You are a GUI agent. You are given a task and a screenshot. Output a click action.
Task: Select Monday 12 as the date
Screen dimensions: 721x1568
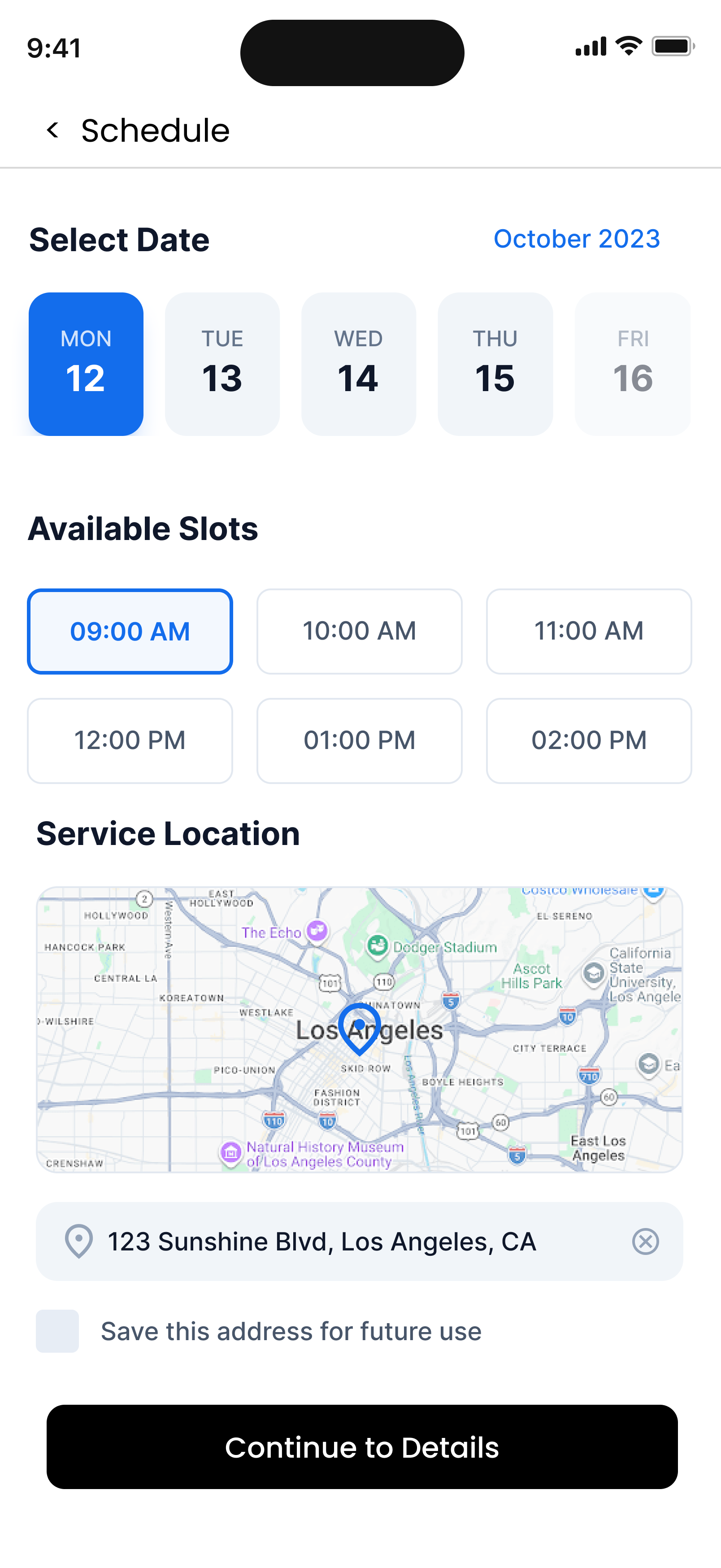(x=86, y=363)
